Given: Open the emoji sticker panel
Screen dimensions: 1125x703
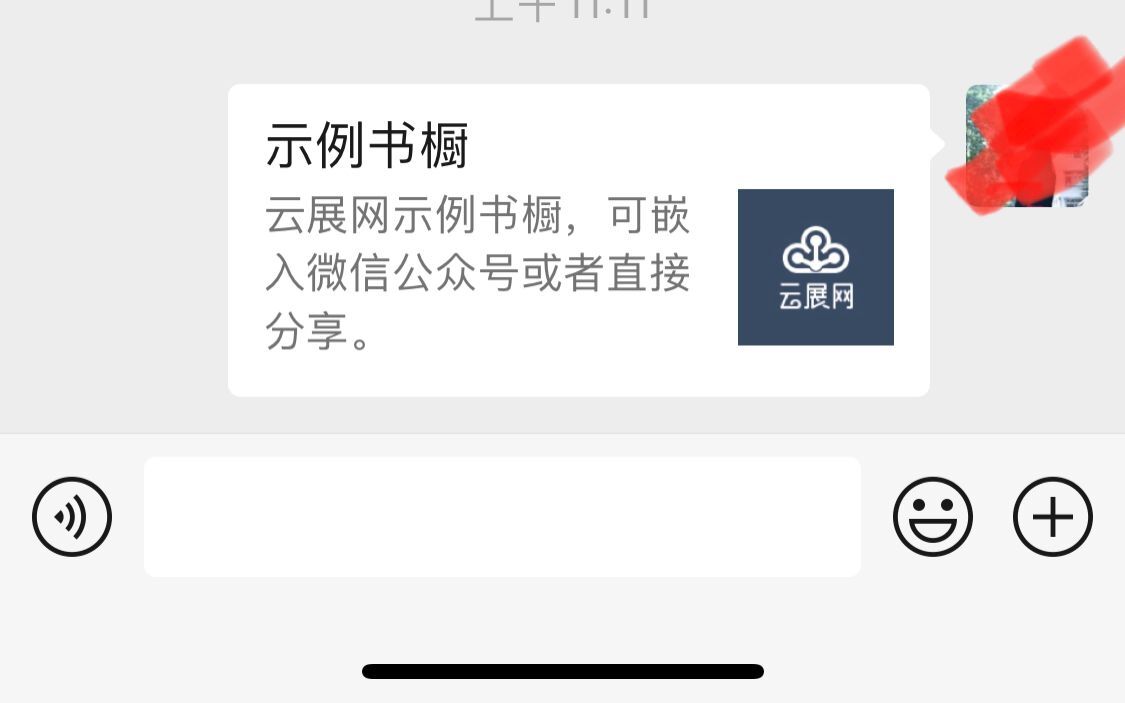Looking at the screenshot, I should click(x=932, y=517).
